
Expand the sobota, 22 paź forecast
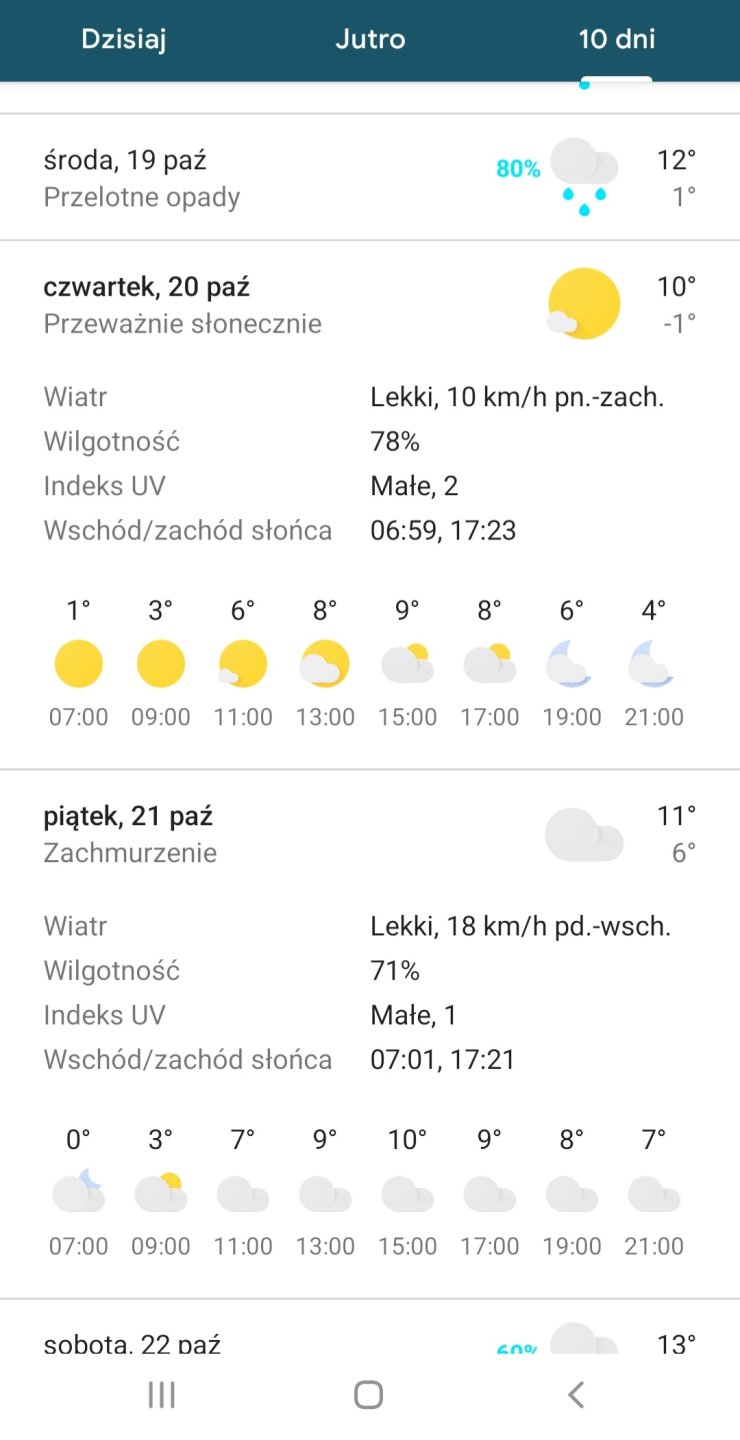coord(369,1341)
